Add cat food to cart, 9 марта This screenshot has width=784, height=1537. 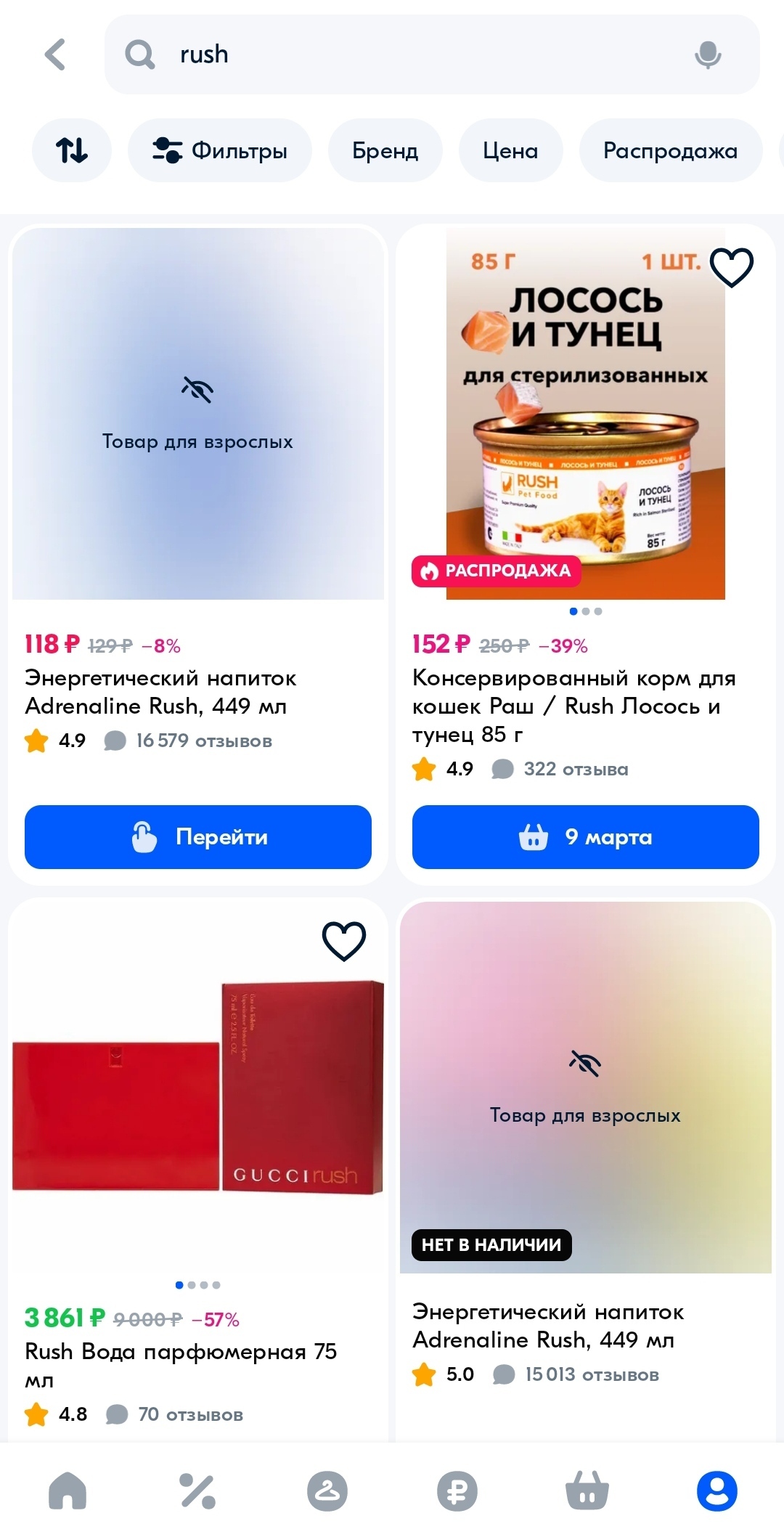click(585, 837)
